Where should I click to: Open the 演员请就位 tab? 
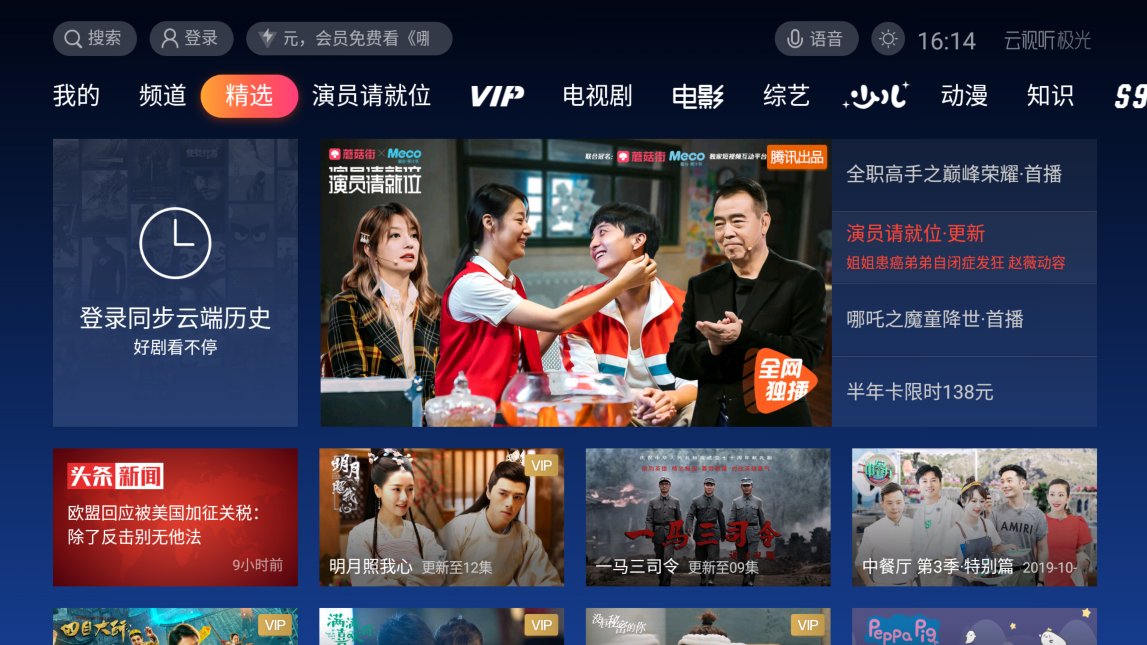[371, 96]
